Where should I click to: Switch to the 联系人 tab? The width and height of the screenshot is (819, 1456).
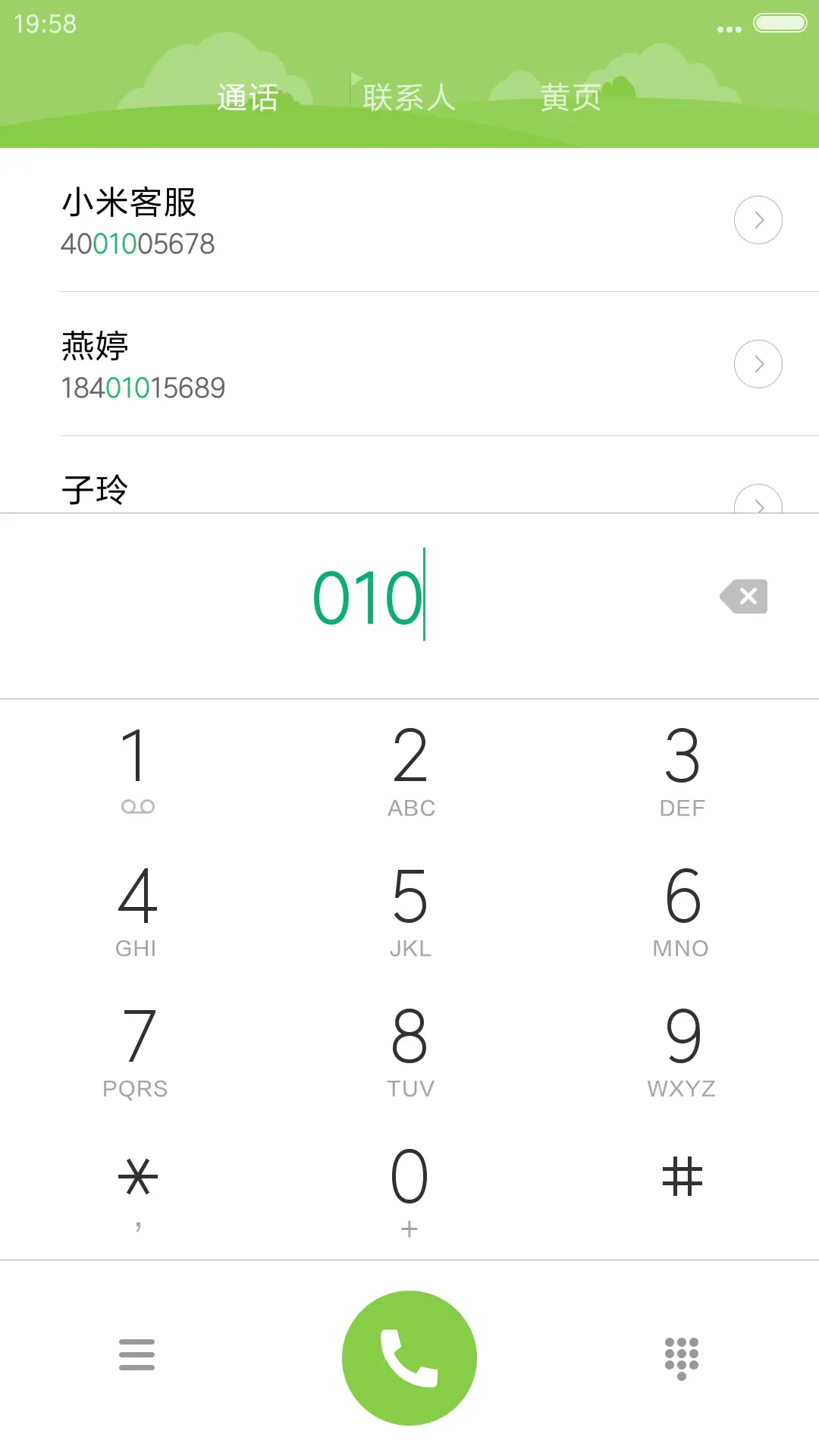coord(409,97)
